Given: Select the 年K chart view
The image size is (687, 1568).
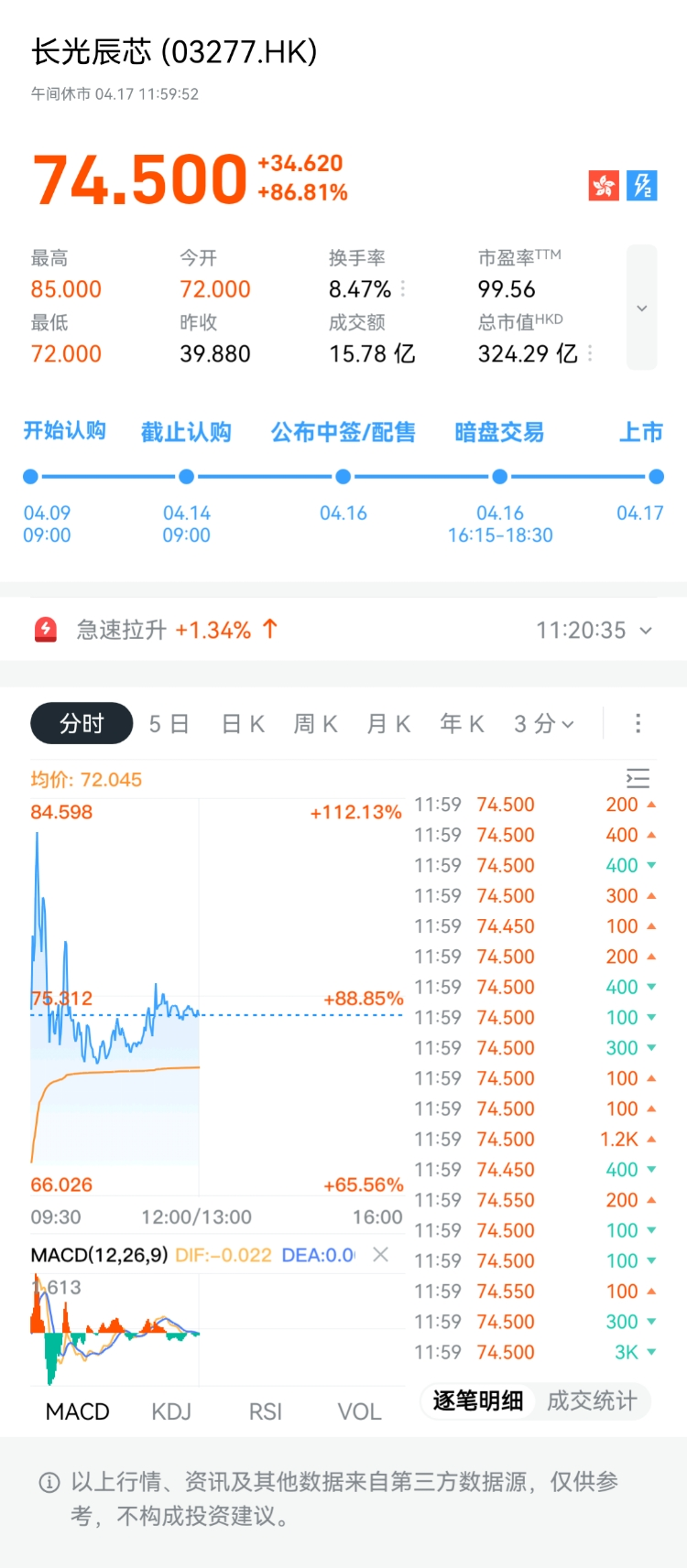Looking at the screenshot, I should point(462,724).
